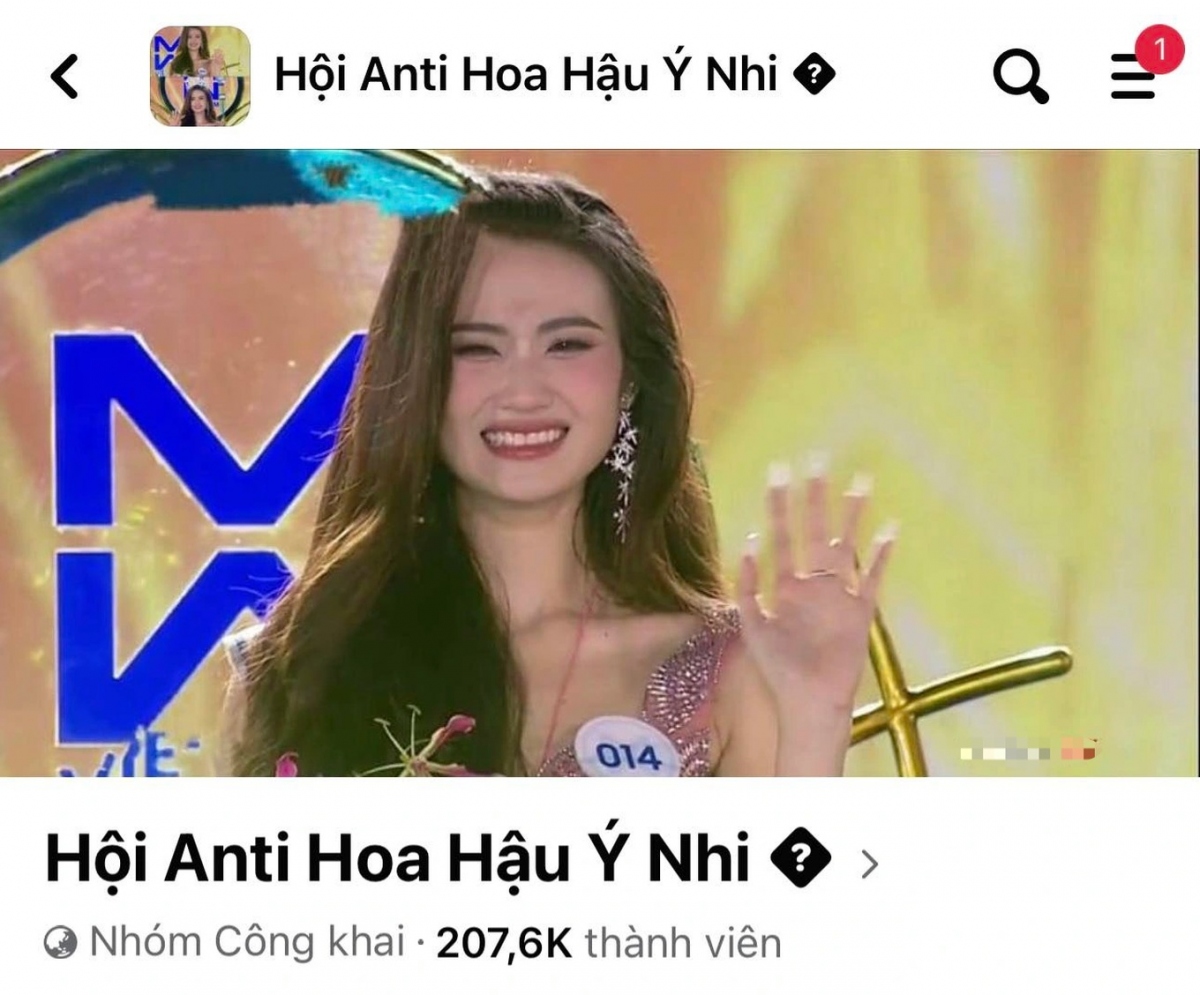Open the menu with notification badge
The image size is (1200, 995).
click(1133, 76)
